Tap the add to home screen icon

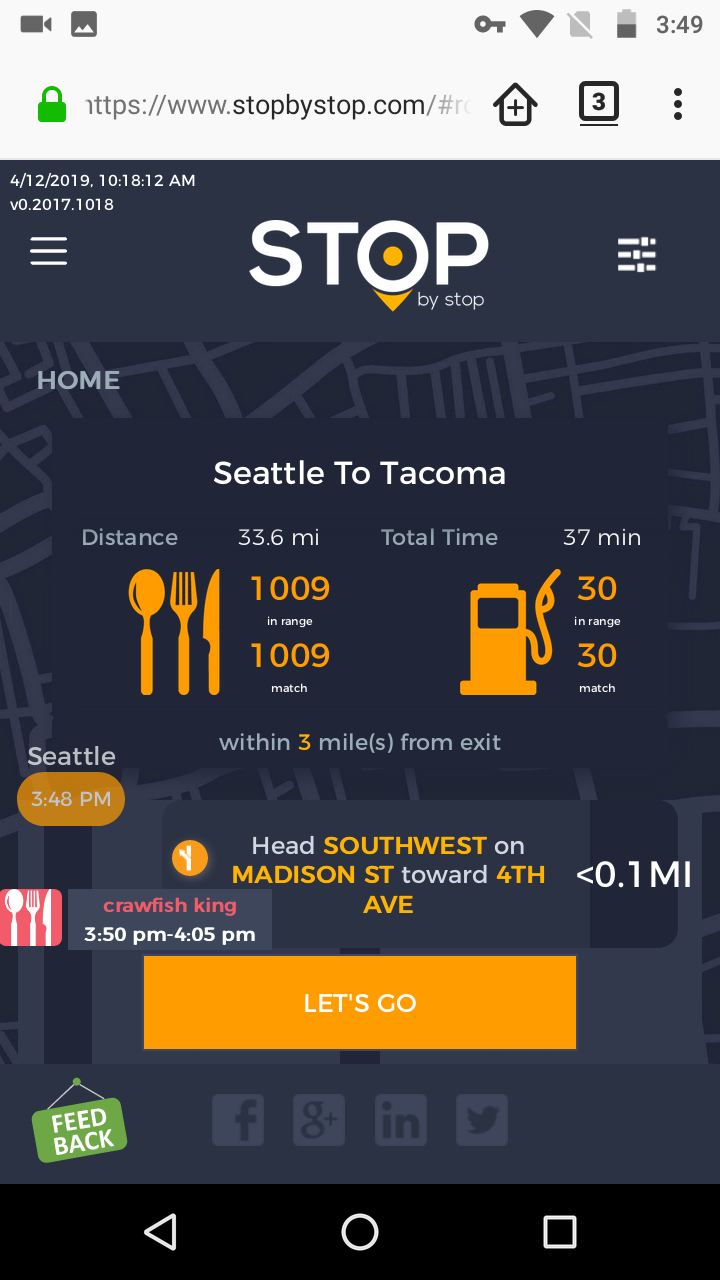516,104
